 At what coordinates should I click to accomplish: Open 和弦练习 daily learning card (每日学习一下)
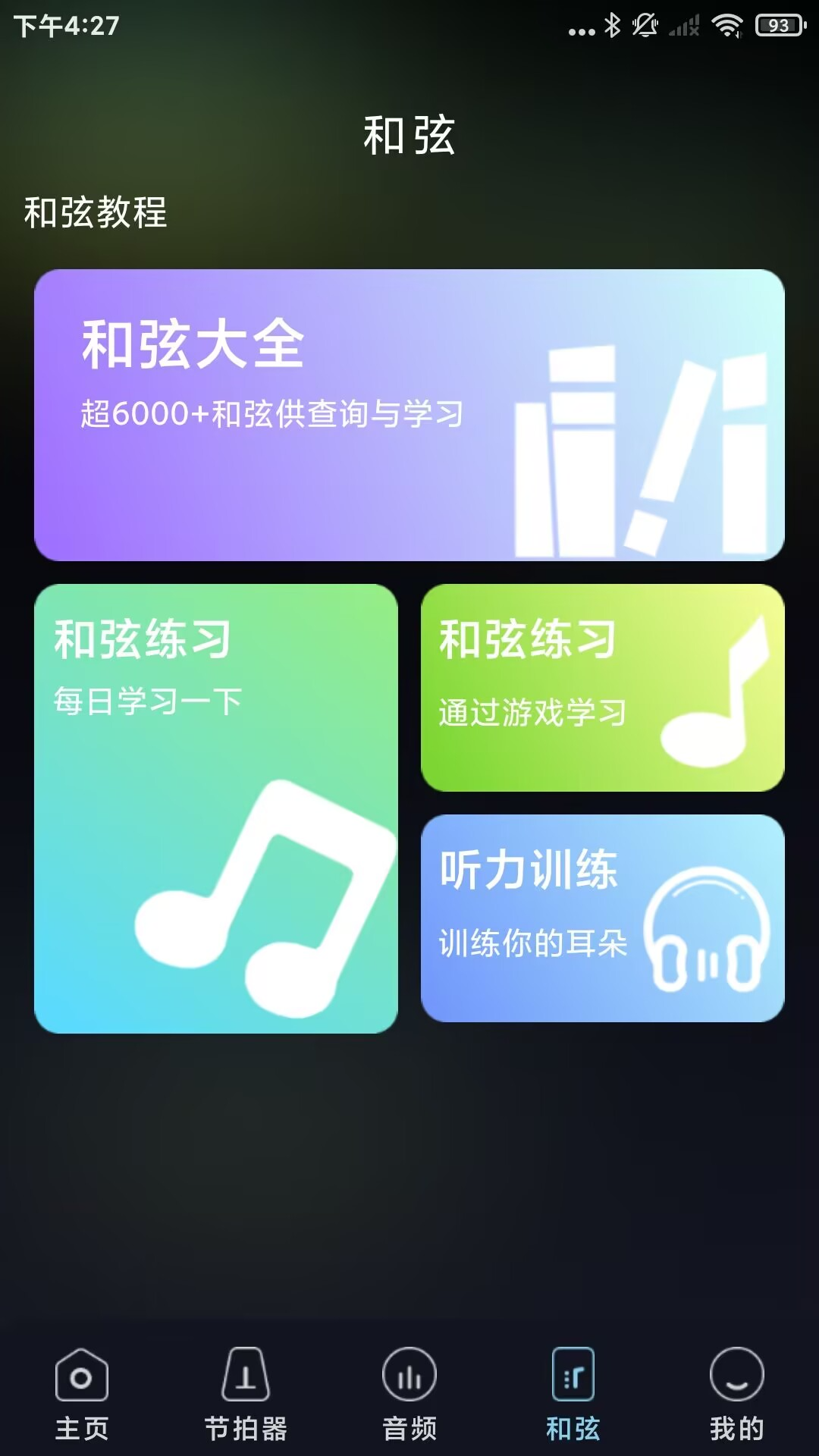click(216, 808)
